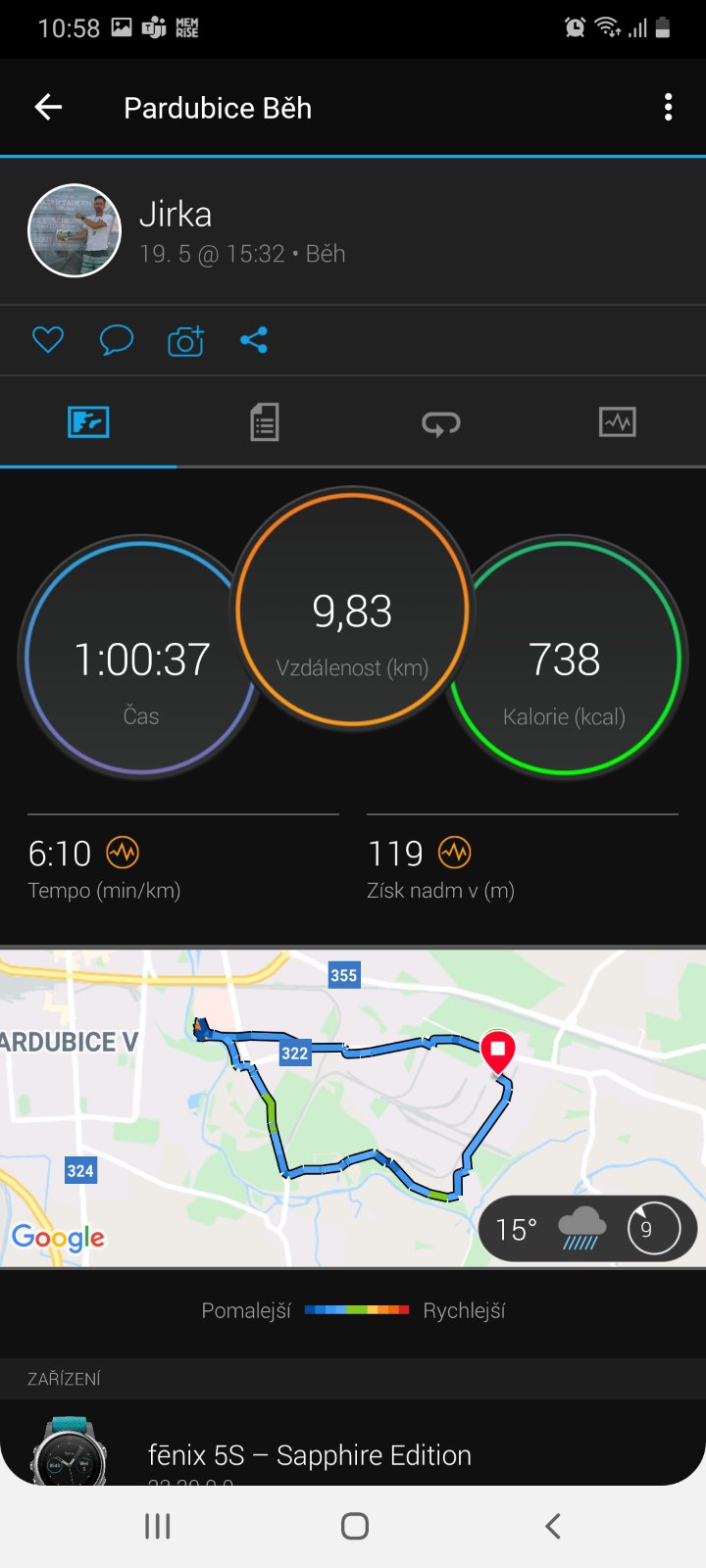Open the pace insight icon next to 6:10
The height and width of the screenshot is (1568, 706).
123,853
